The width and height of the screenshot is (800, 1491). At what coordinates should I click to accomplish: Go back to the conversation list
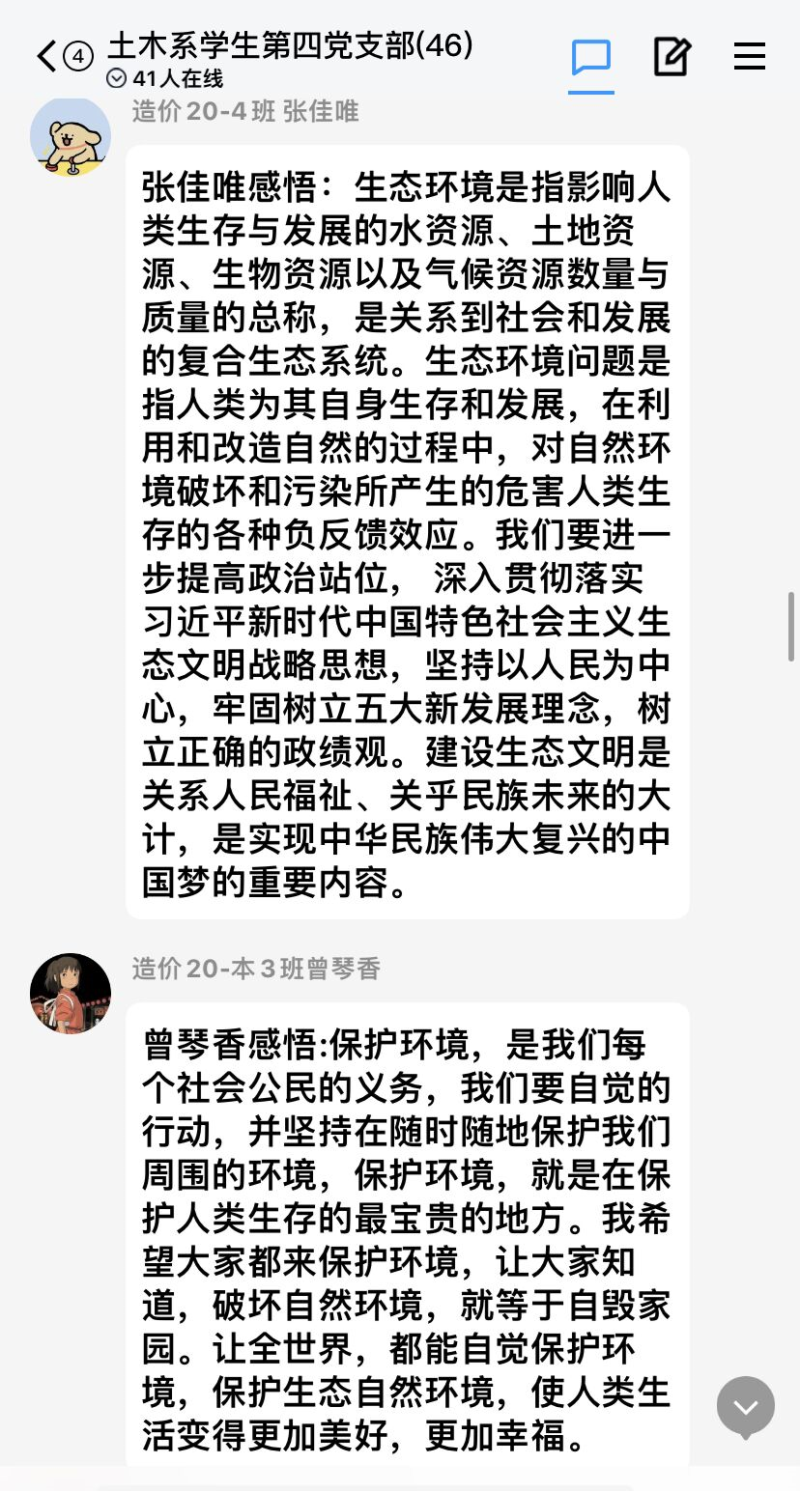coord(48,56)
